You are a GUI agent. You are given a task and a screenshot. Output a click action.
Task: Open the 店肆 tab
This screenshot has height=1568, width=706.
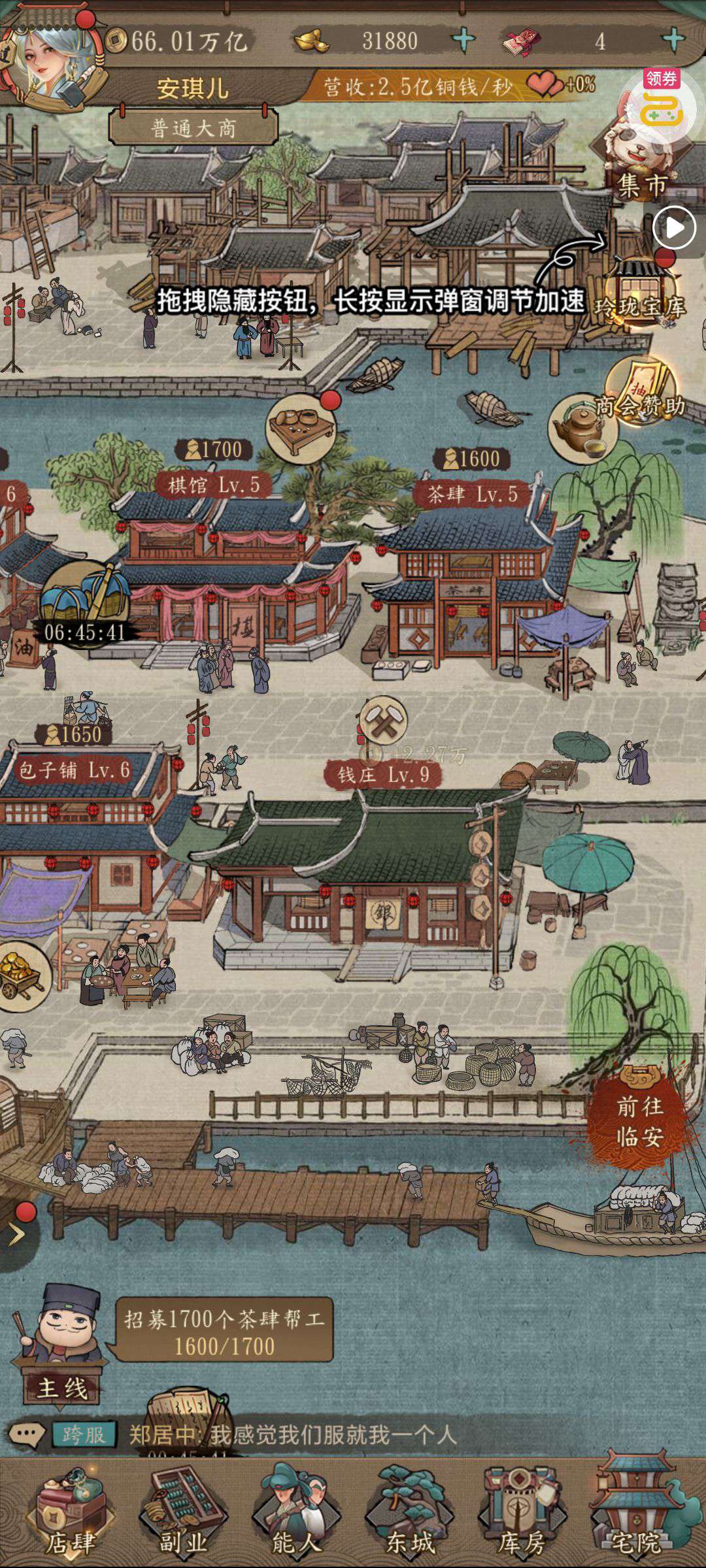71,1514
